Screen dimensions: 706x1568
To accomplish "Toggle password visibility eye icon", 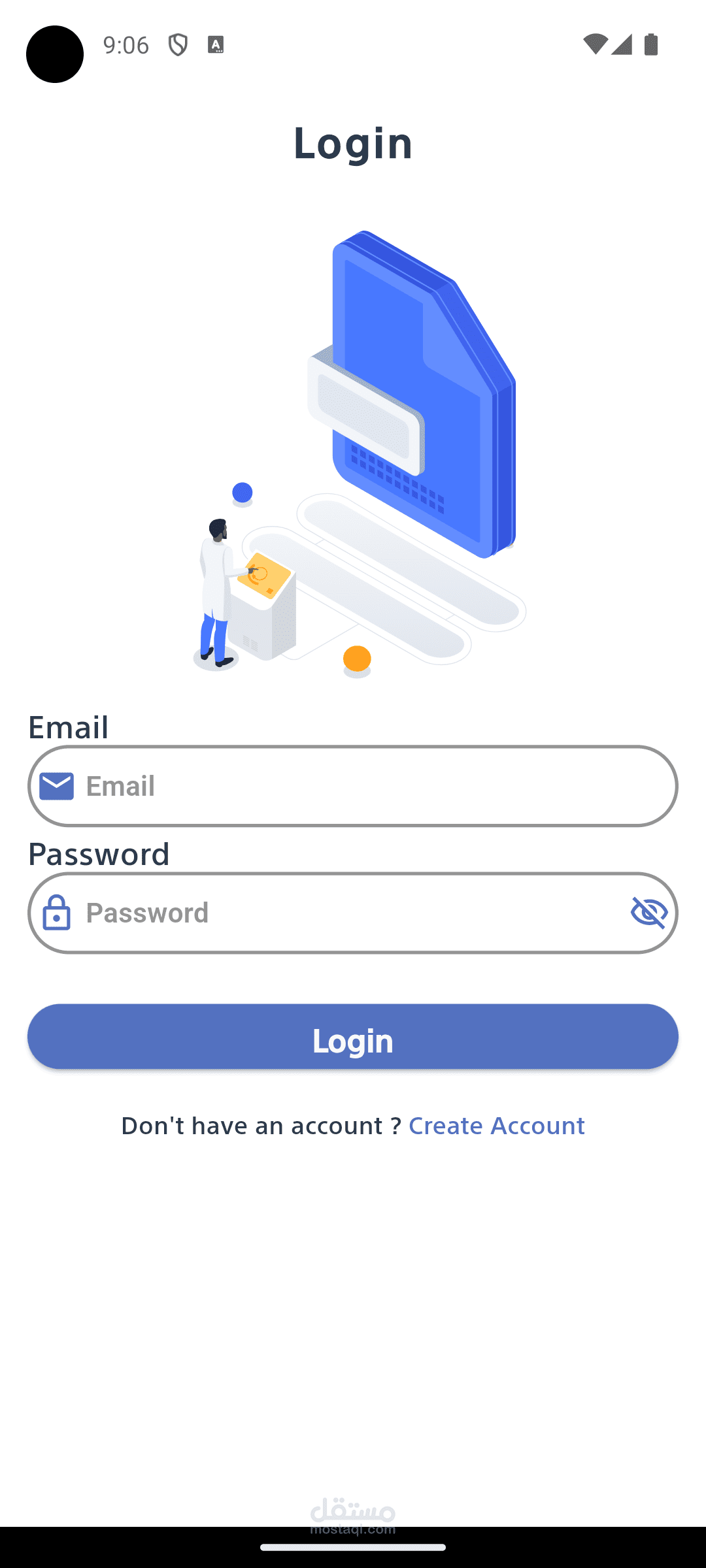I will pyautogui.click(x=648, y=912).
